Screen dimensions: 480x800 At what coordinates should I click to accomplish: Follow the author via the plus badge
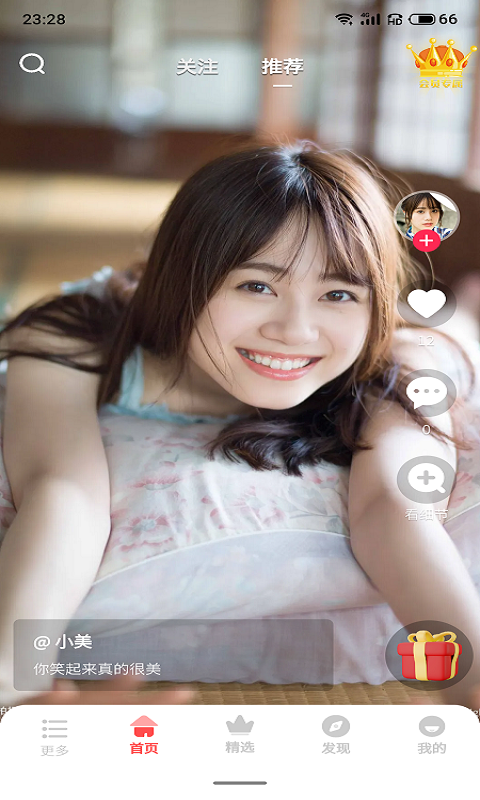[426, 241]
